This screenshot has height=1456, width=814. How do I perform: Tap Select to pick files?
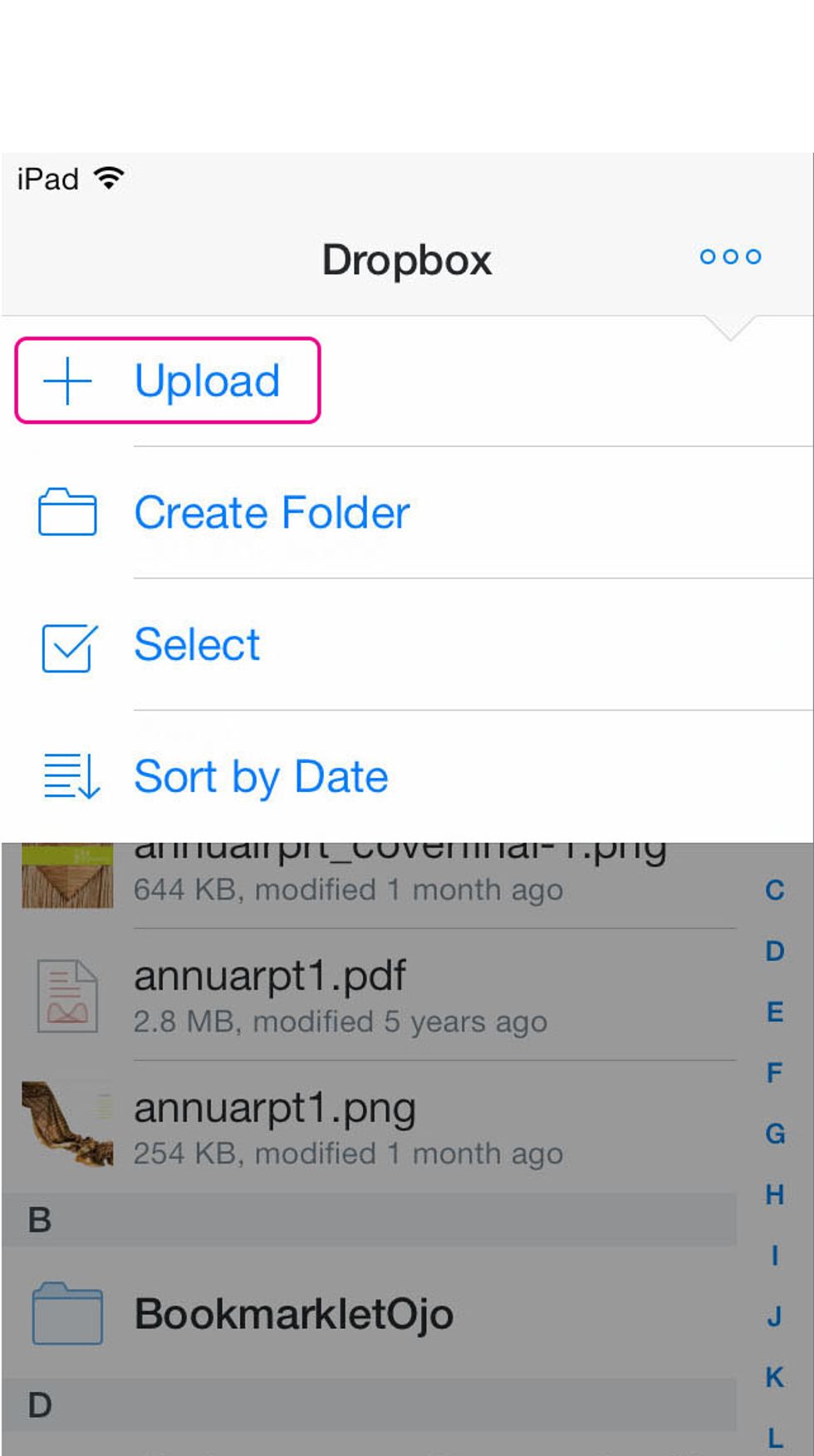pyautogui.click(x=407, y=645)
